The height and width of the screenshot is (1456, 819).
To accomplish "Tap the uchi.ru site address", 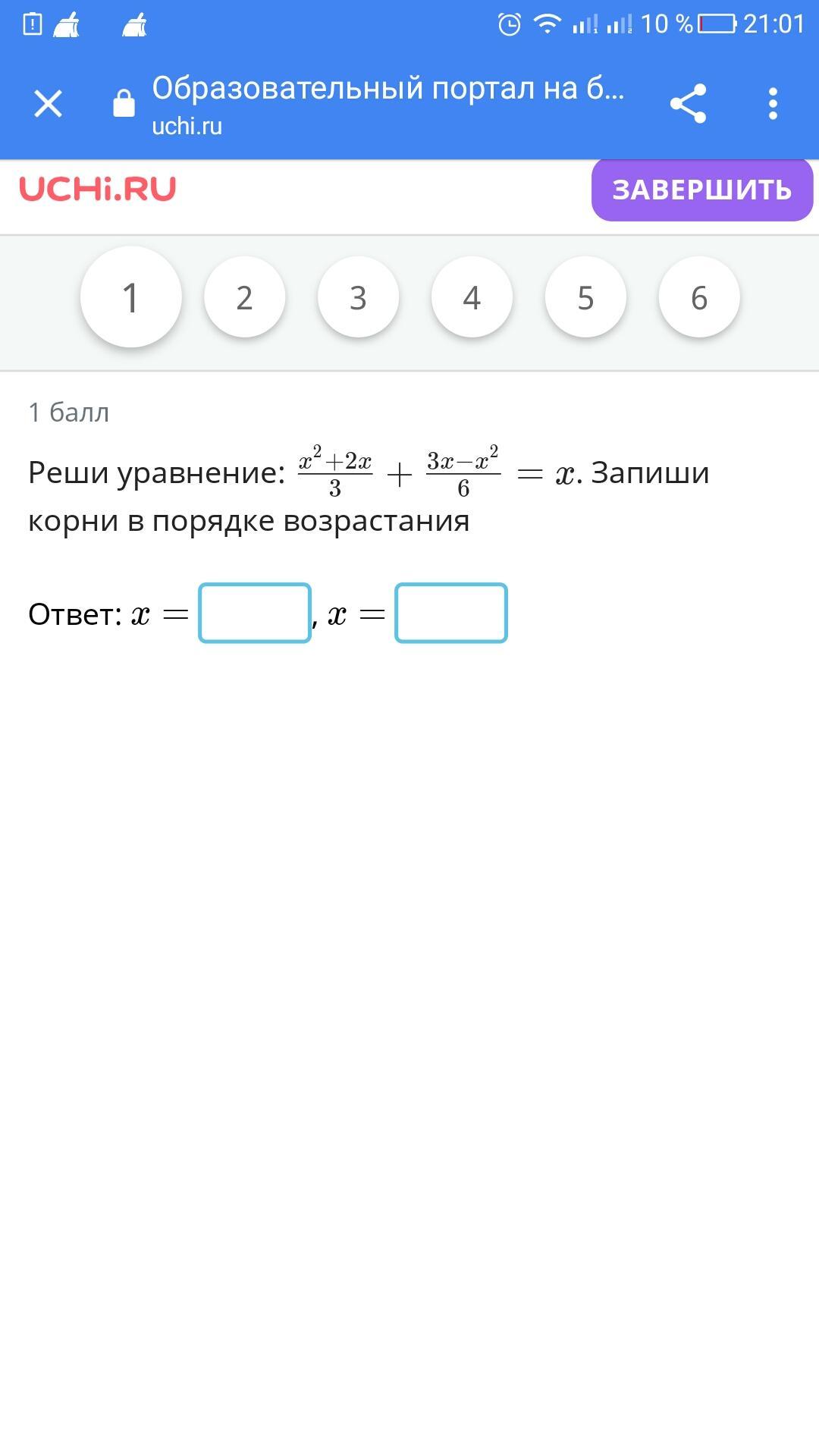I will tap(187, 126).
